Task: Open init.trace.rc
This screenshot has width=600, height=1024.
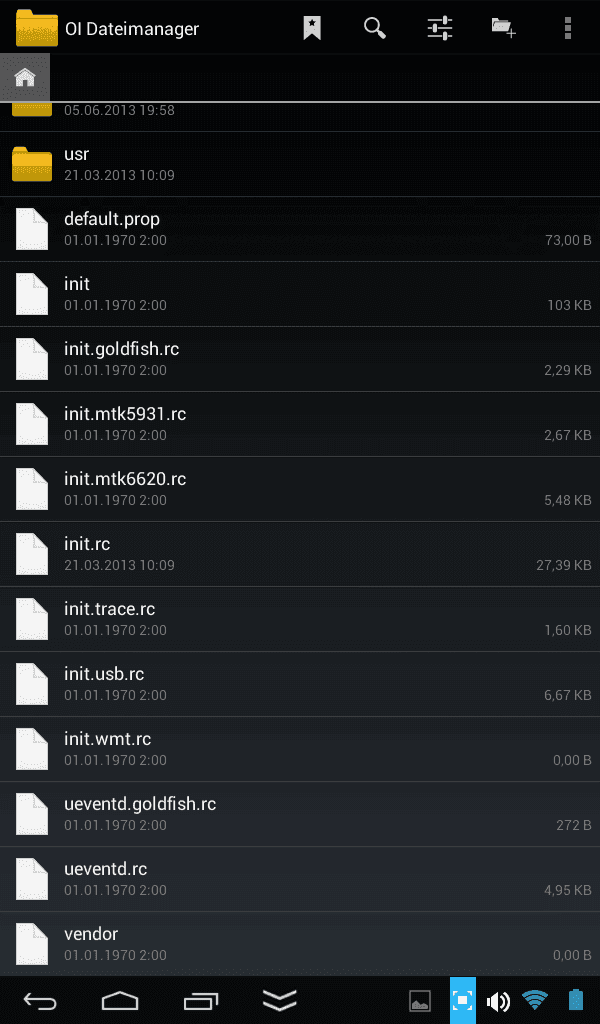Action: pos(300,619)
